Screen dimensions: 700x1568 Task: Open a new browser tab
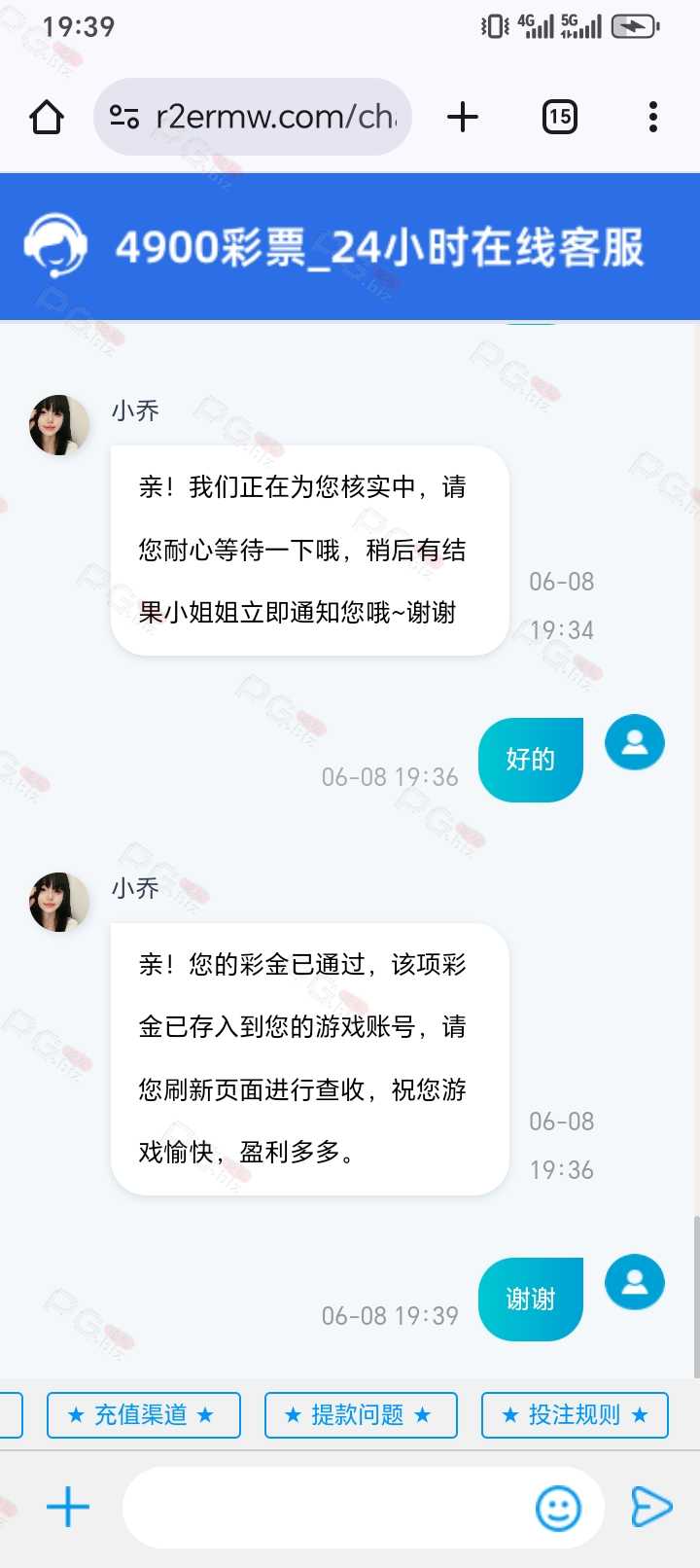[x=463, y=117]
